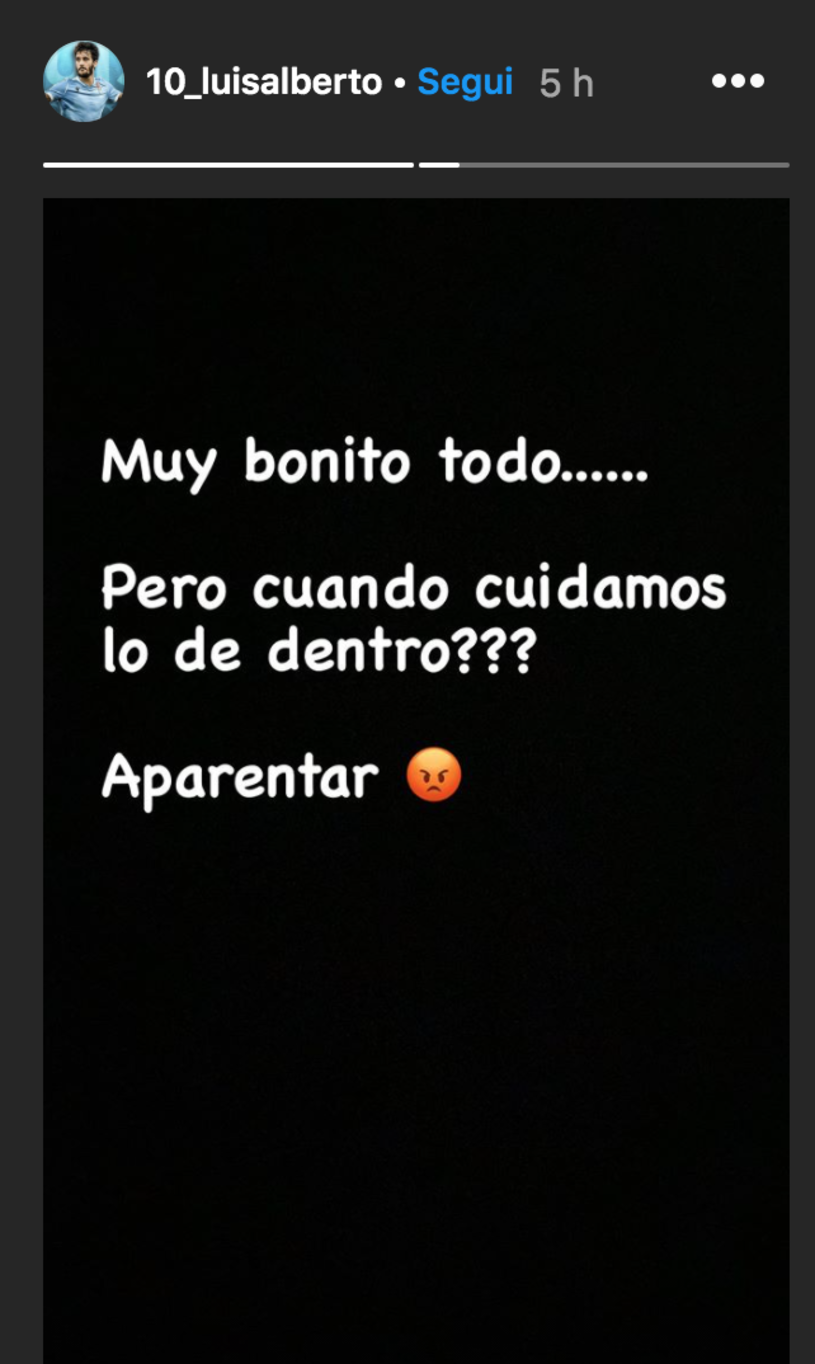
Task: Follow the account with Segui
Action: (x=465, y=82)
